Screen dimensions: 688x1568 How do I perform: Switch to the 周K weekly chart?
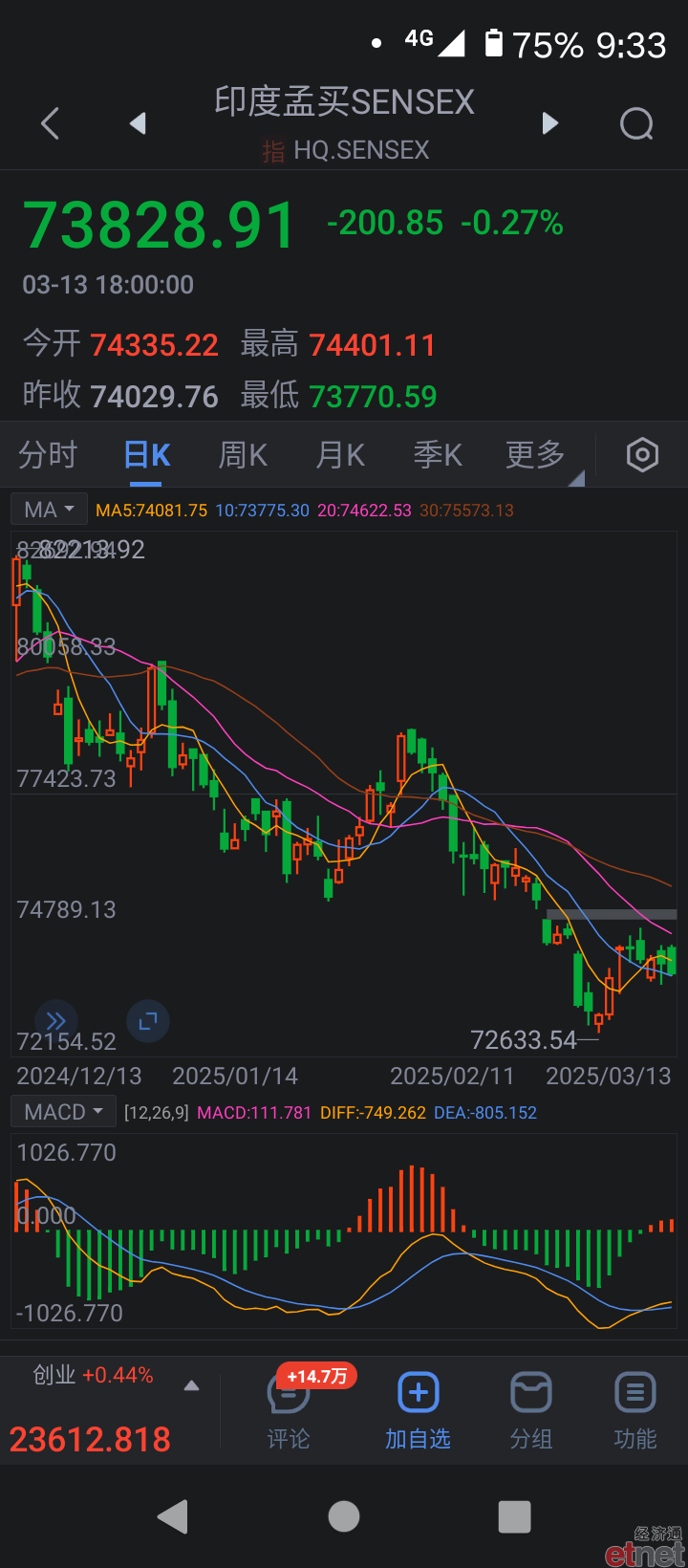coord(243,455)
